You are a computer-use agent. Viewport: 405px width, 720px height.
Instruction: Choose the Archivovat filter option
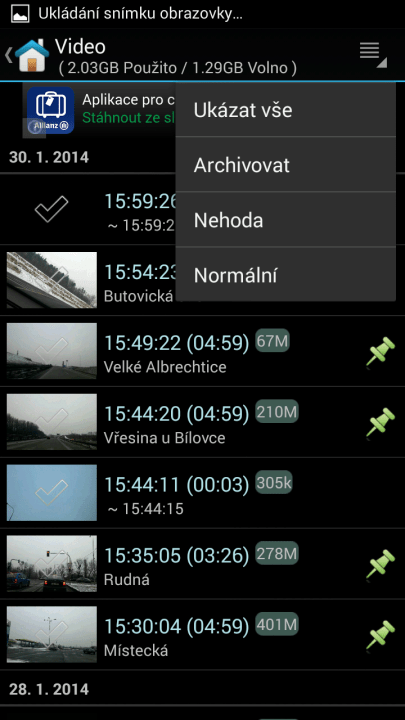285,164
